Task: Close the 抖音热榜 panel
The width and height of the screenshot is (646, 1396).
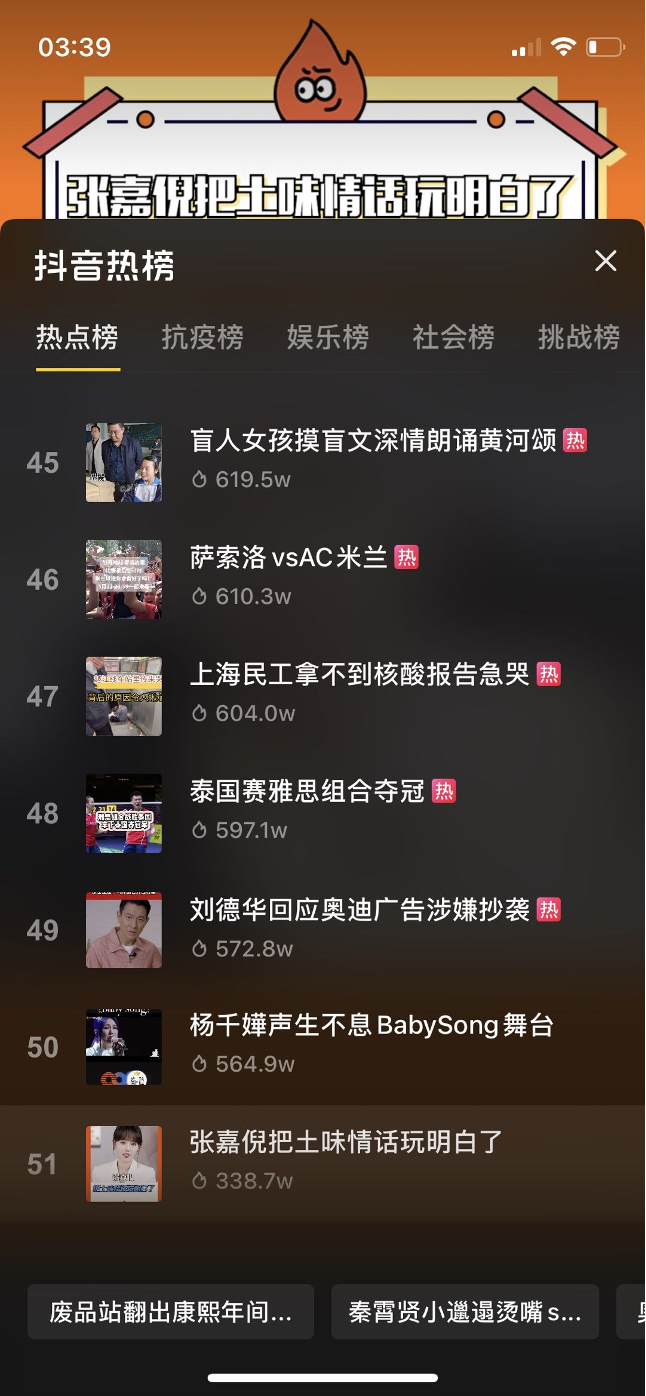Action: click(605, 261)
